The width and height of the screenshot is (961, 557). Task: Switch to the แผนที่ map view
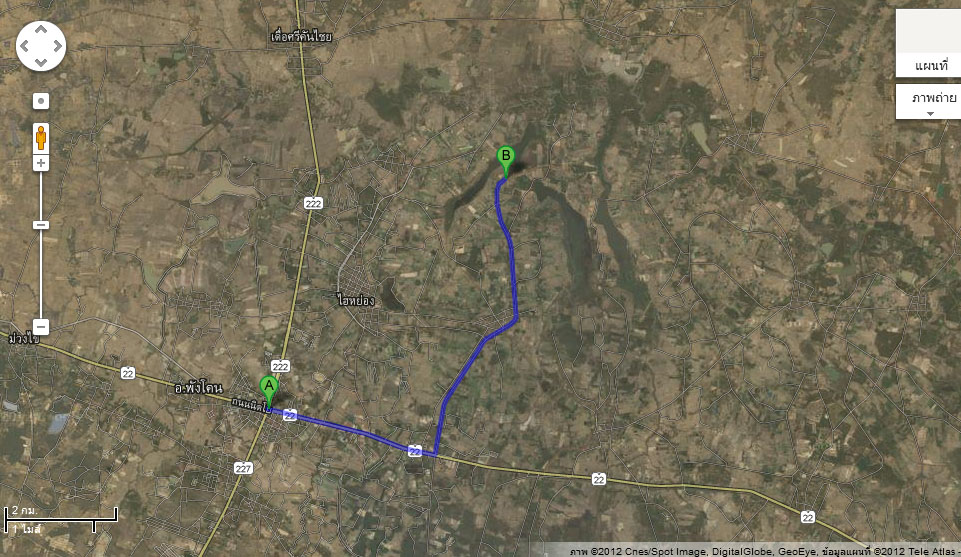(x=930, y=66)
